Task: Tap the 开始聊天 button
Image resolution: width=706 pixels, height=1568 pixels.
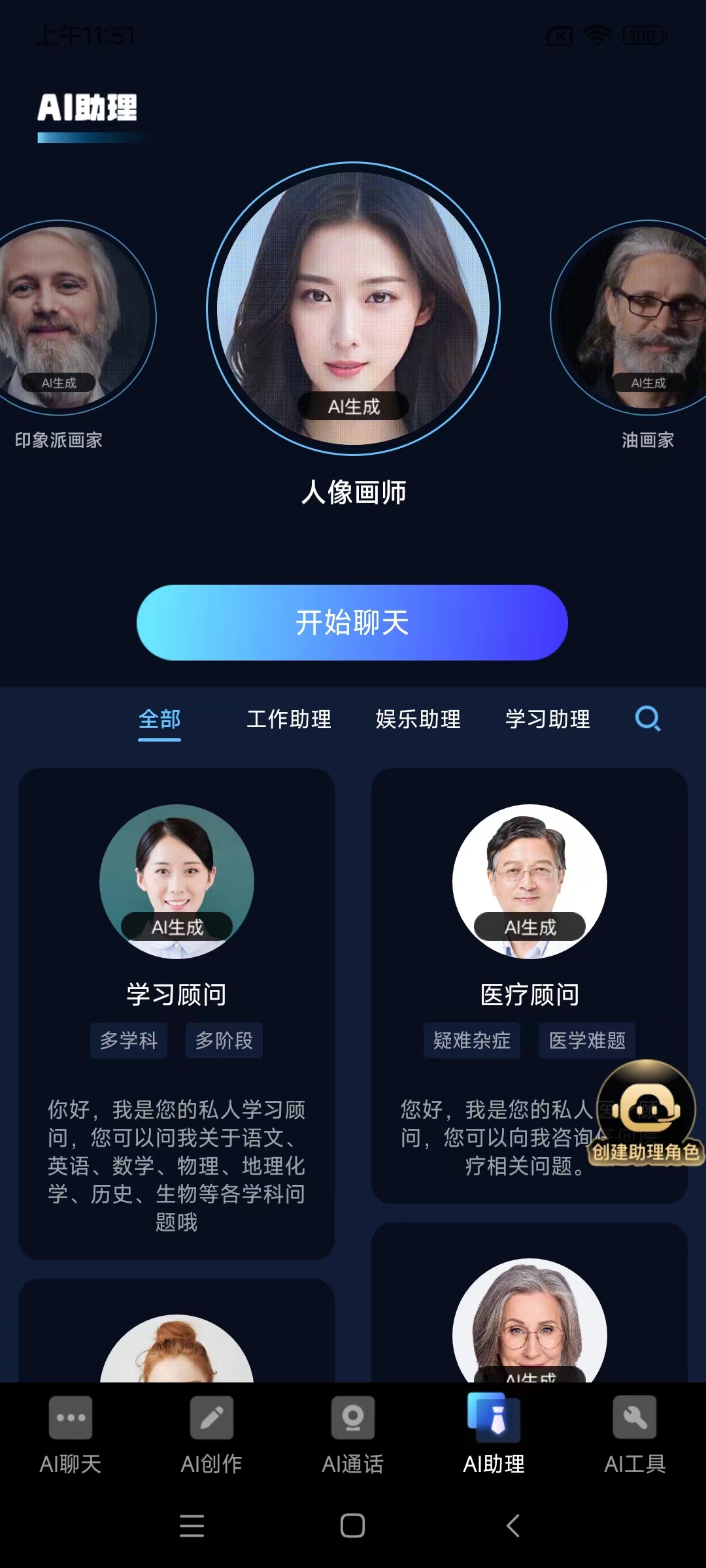Action: tap(352, 622)
